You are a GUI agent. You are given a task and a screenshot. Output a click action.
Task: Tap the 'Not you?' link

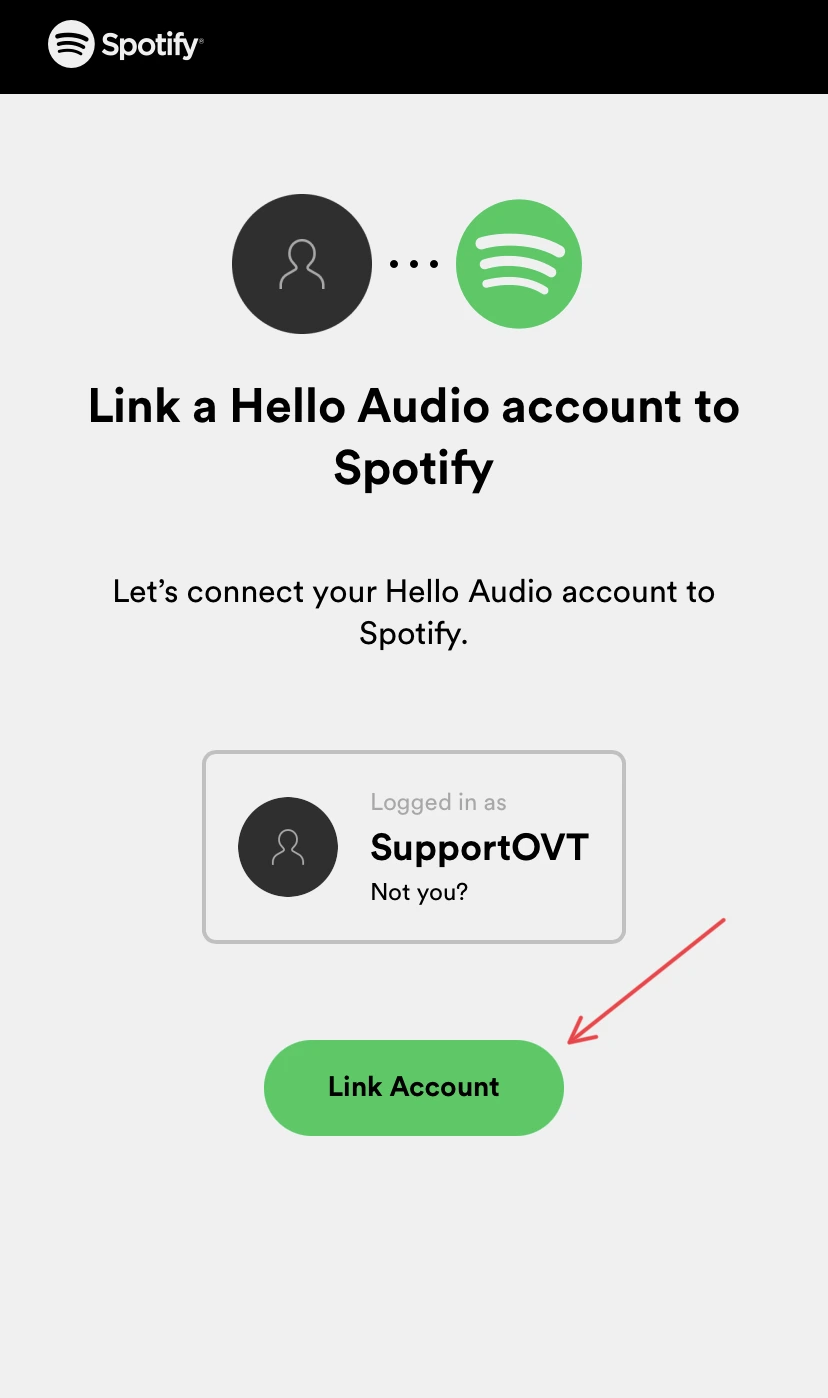[419, 892]
